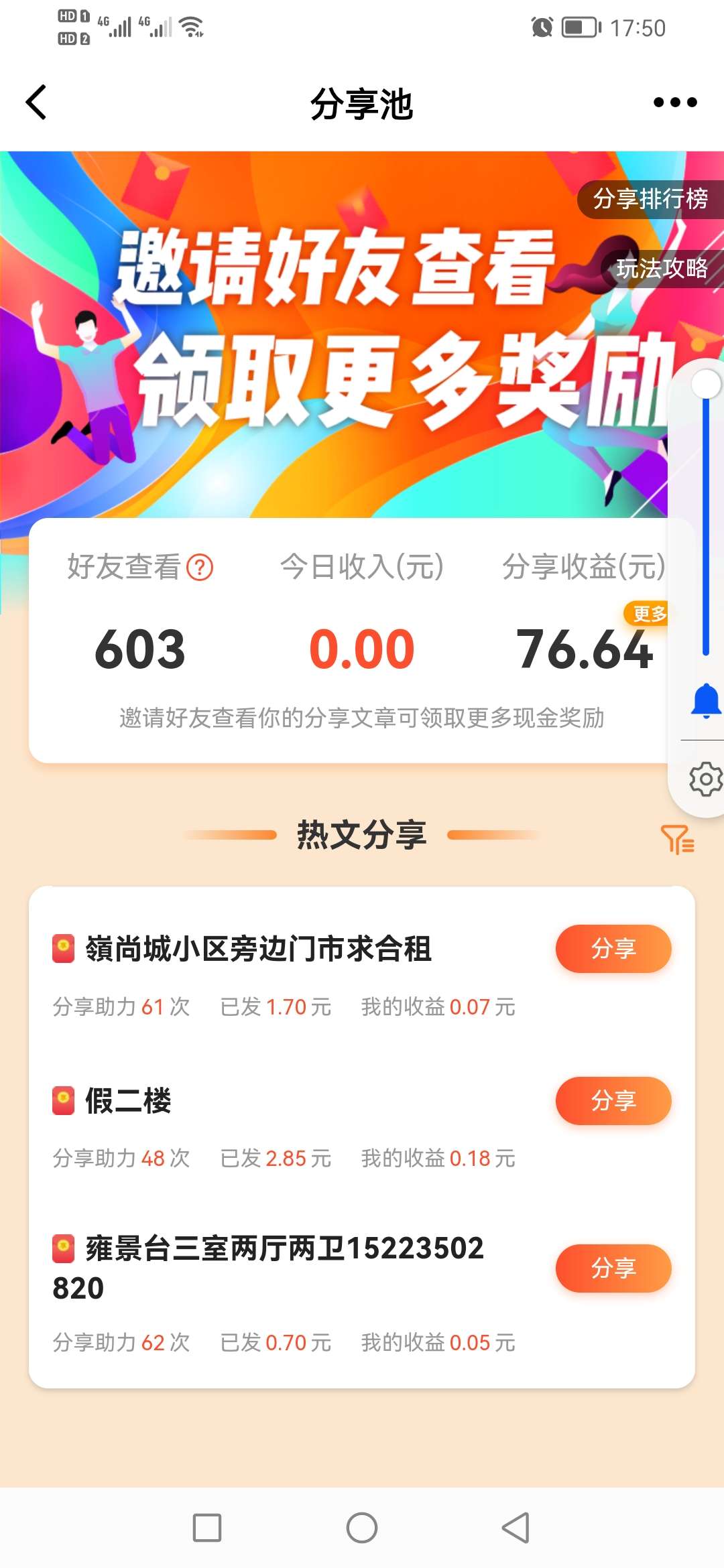Open 更多 badge on 分享收益
Viewport: 724px width, 1568px height.
pyautogui.click(x=648, y=613)
